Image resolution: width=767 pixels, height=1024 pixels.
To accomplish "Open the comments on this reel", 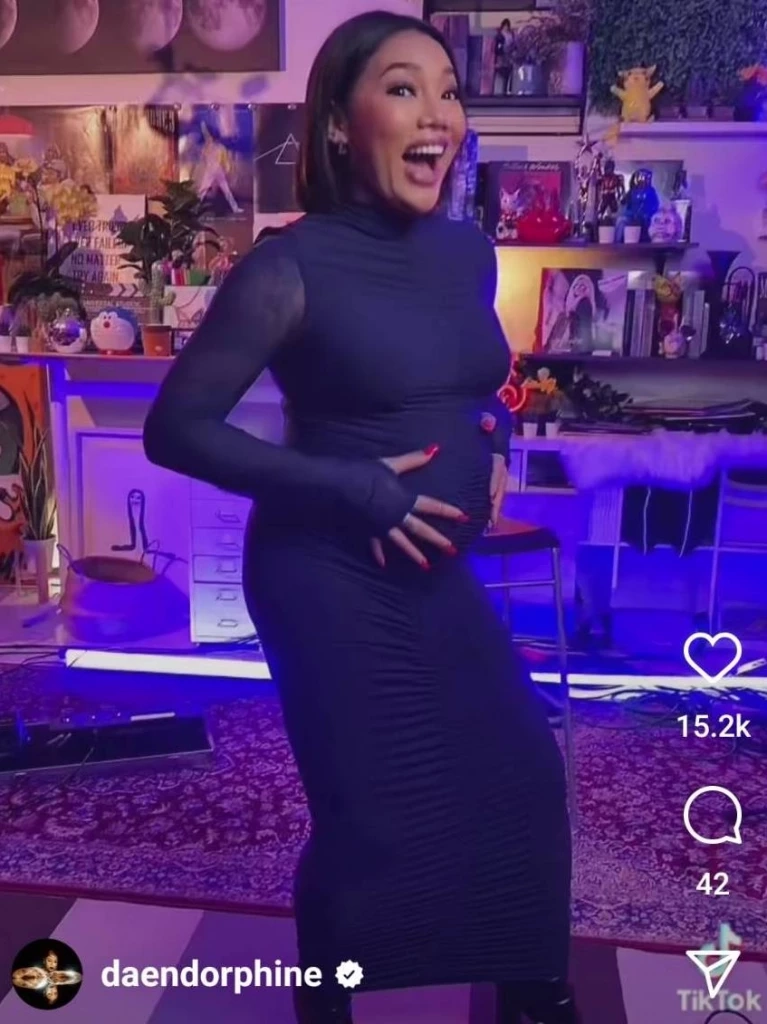I will (712, 815).
